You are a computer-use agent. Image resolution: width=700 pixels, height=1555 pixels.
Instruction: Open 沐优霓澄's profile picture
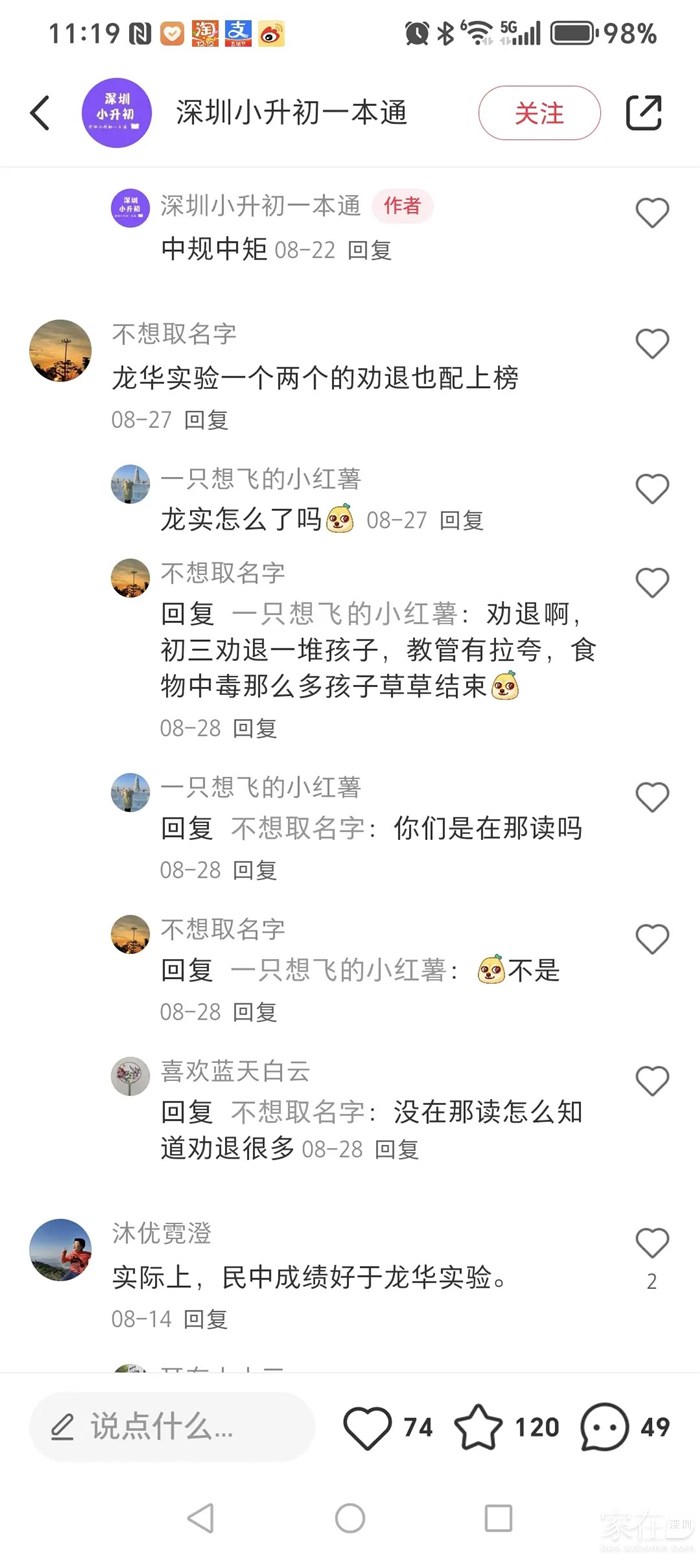60,1249
